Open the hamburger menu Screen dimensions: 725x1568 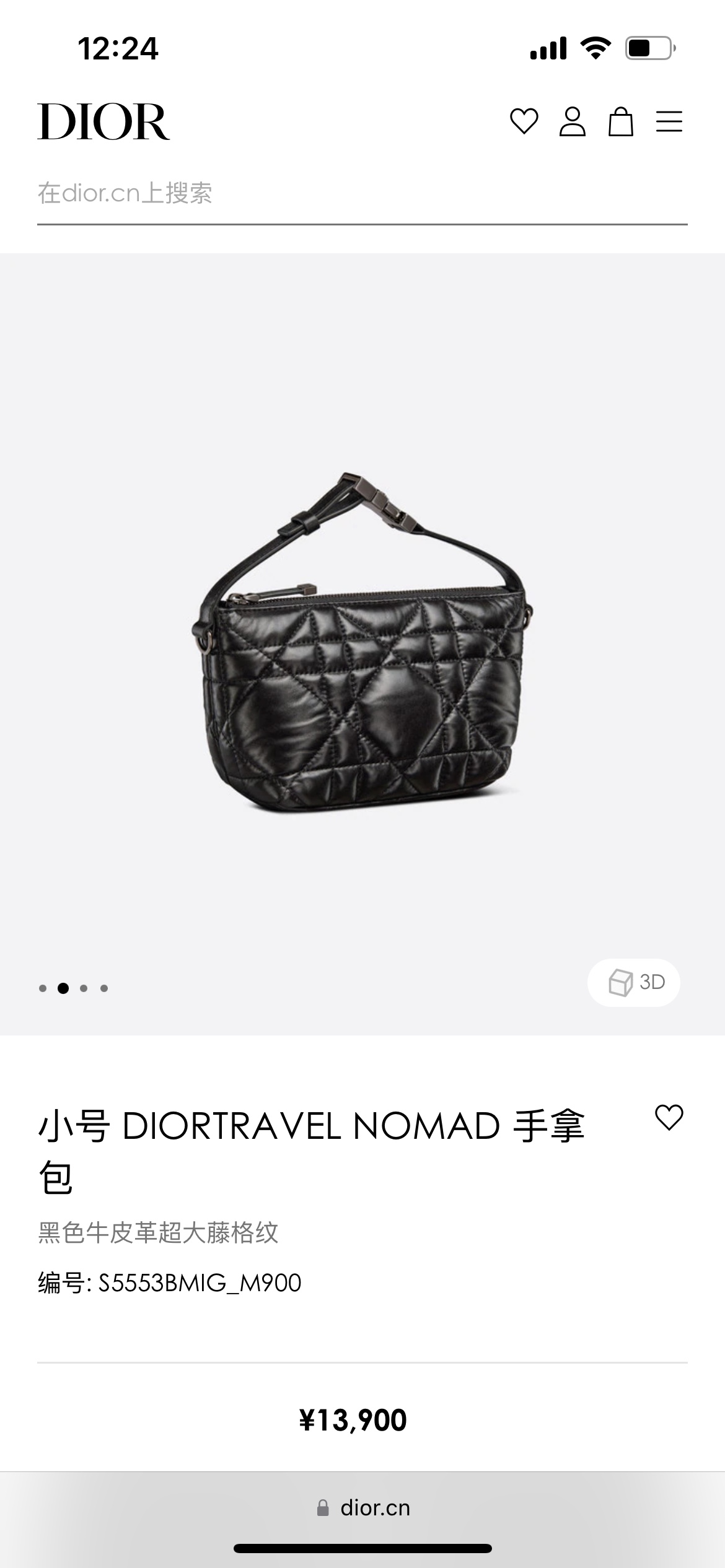[x=669, y=121]
